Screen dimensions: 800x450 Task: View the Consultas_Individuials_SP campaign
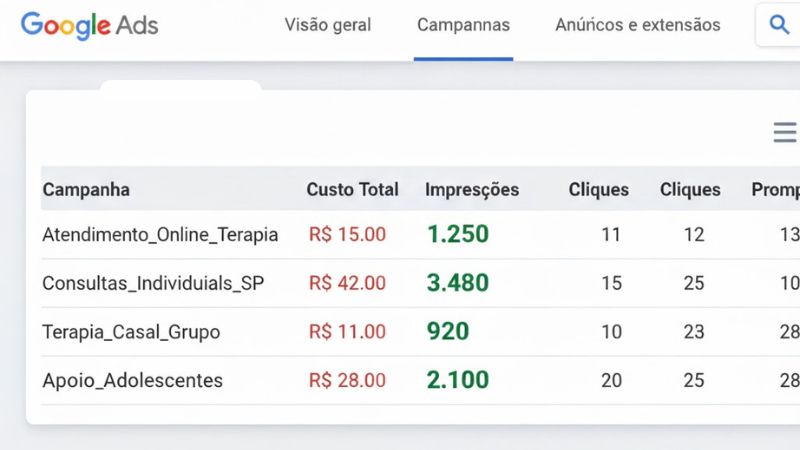(153, 284)
